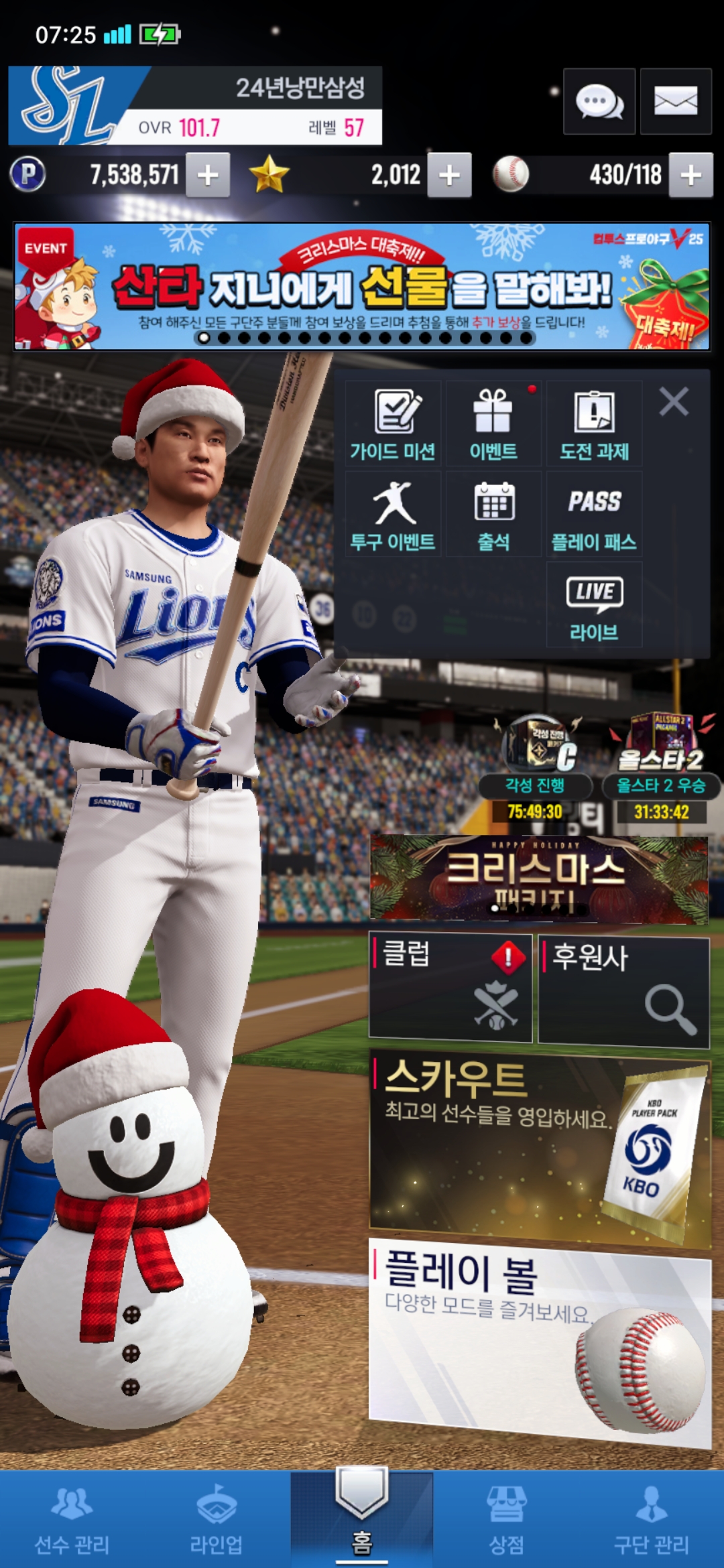The width and height of the screenshot is (724, 1568).
Task: Open 스카우트 to recruit players
Action: (x=539, y=1147)
